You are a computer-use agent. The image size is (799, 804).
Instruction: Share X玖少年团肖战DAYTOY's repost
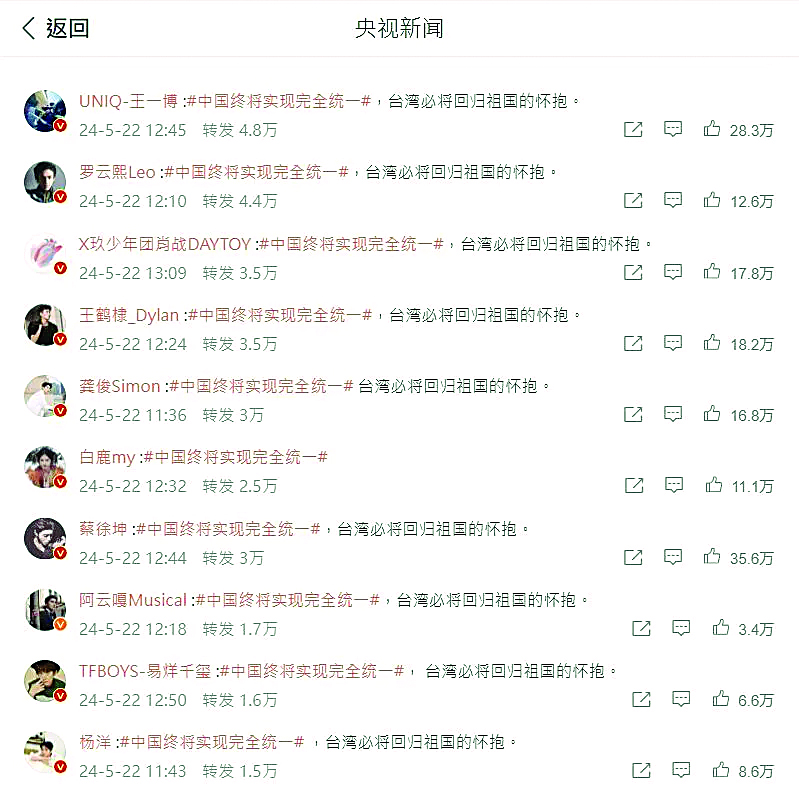[x=633, y=272]
